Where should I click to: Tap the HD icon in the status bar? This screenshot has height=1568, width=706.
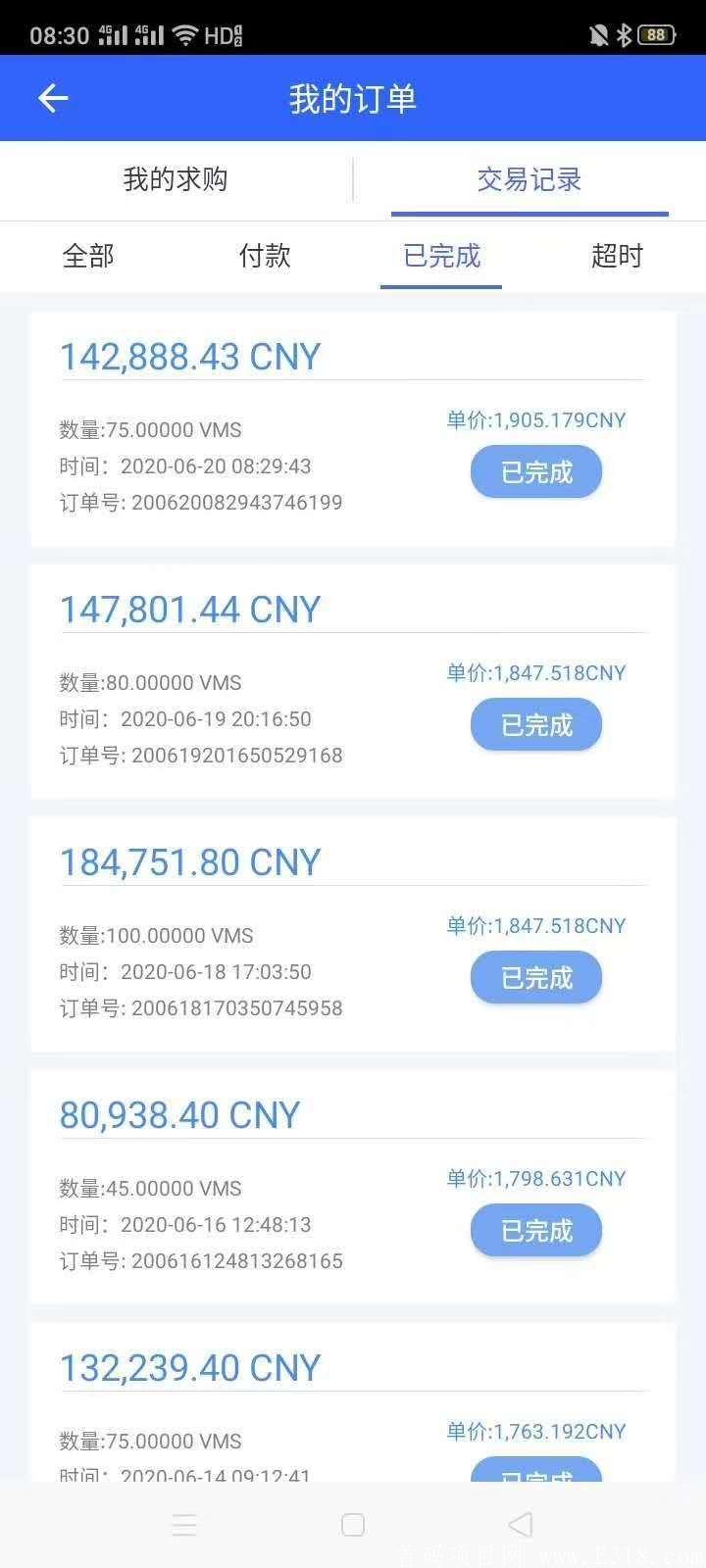222,31
